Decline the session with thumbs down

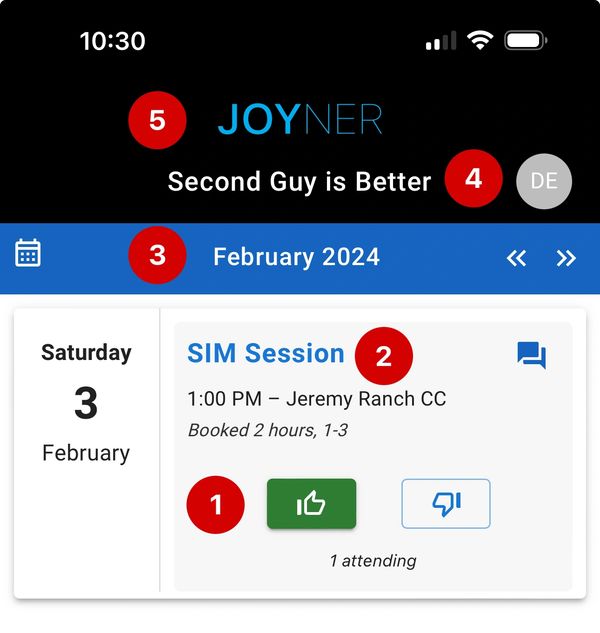tap(445, 504)
